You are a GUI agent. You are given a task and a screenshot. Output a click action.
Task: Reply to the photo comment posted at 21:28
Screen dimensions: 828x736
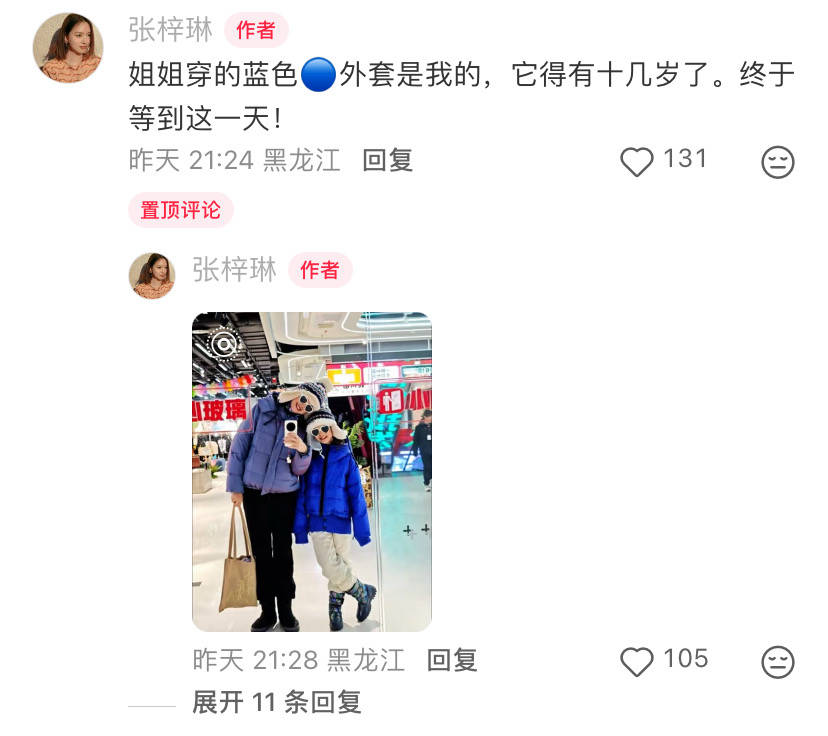click(452, 660)
